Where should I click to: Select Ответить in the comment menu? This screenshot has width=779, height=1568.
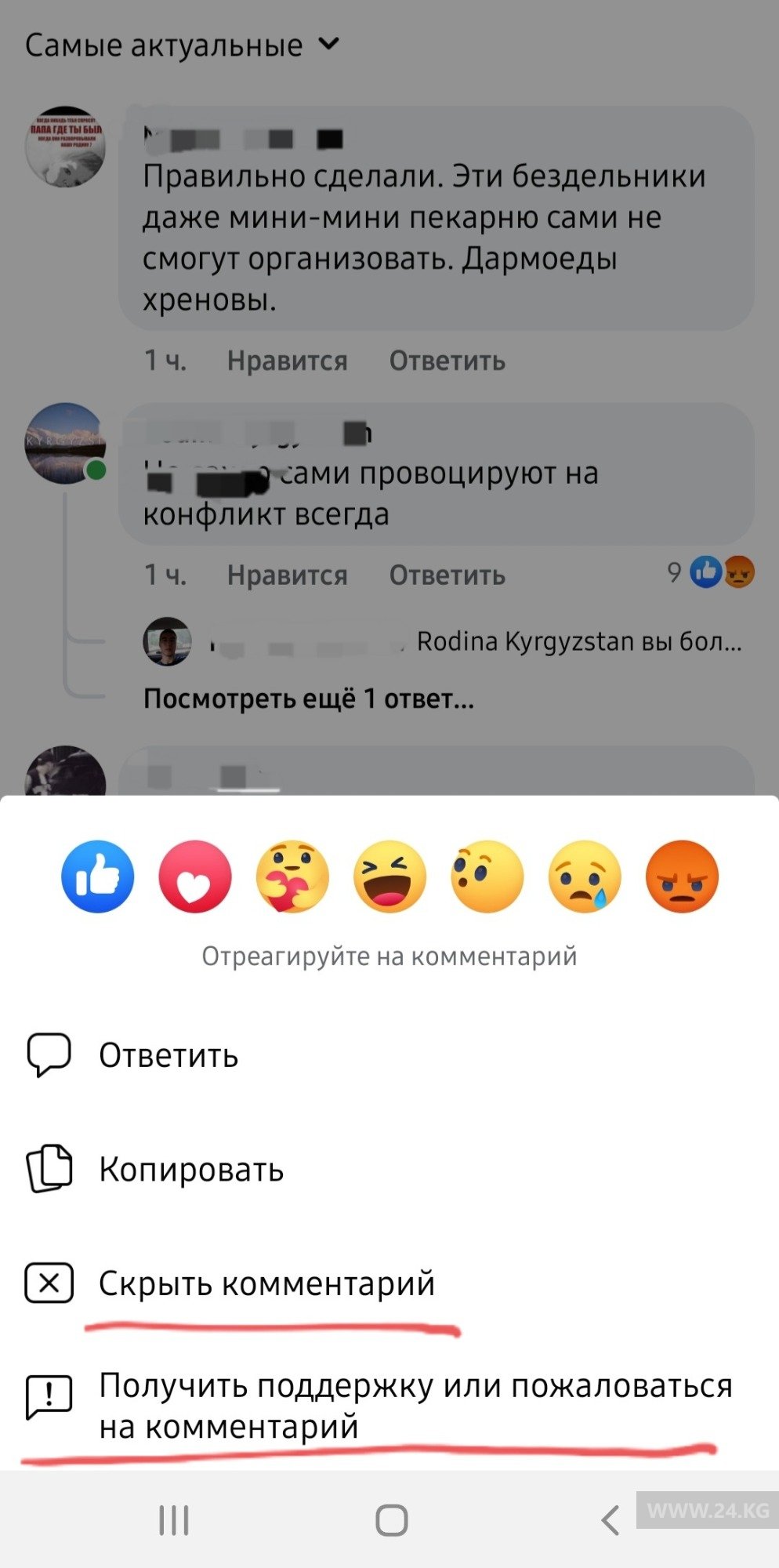(x=168, y=1055)
